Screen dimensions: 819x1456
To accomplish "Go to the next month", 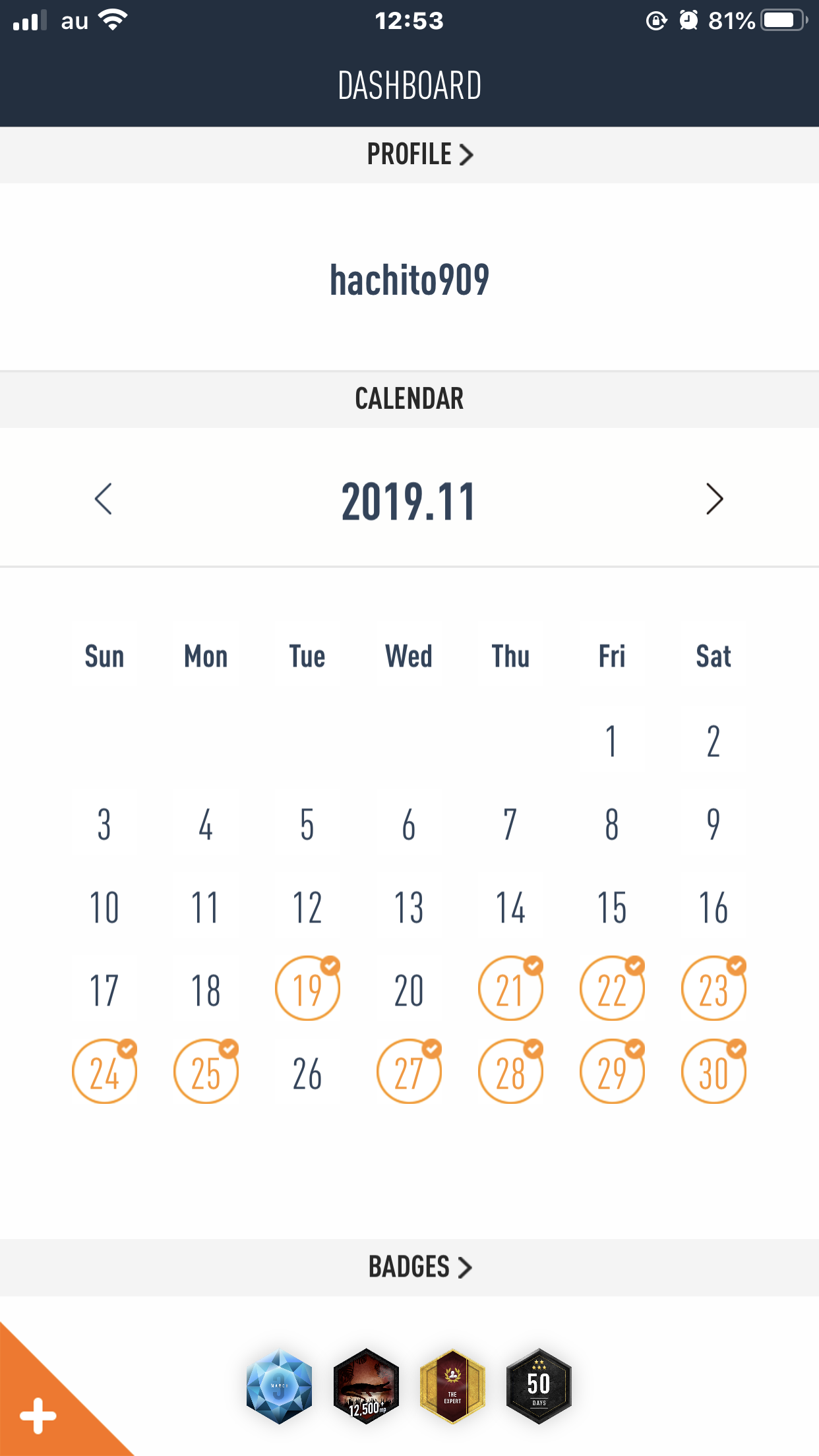I will [714, 499].
